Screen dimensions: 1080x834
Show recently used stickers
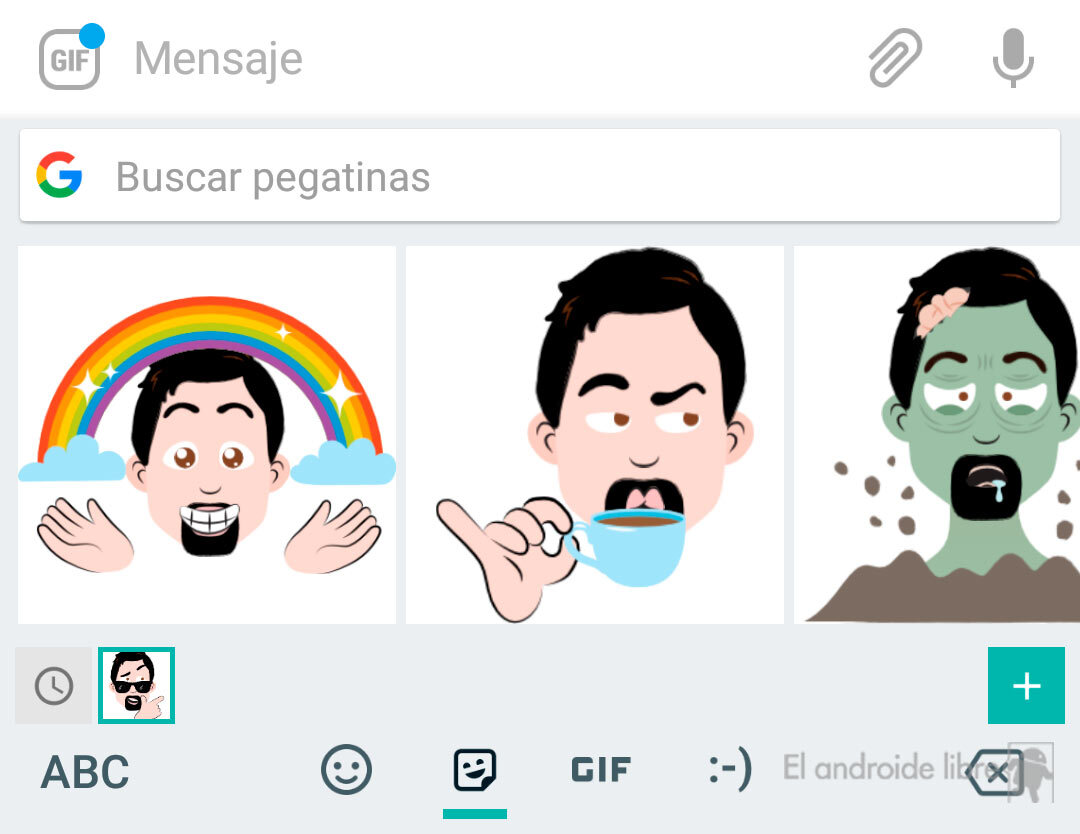tap(53, 686)
